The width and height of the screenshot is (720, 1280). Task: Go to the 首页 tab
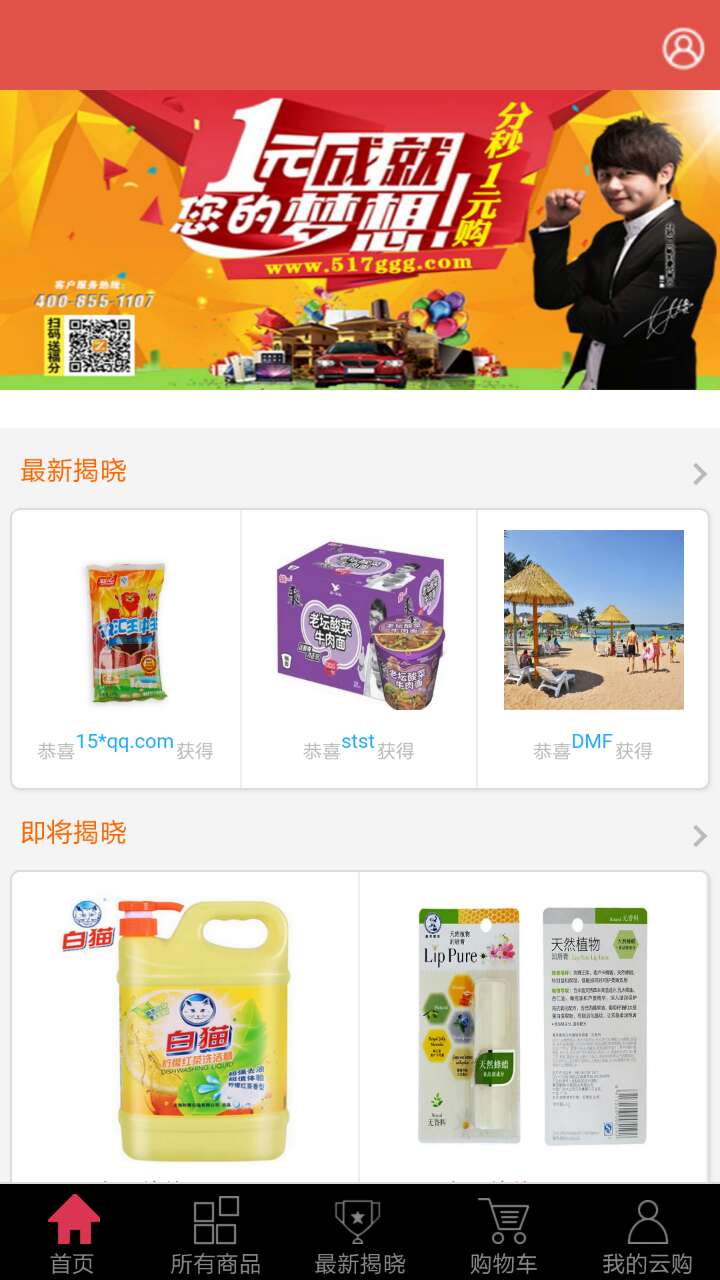coord(73,1234)
